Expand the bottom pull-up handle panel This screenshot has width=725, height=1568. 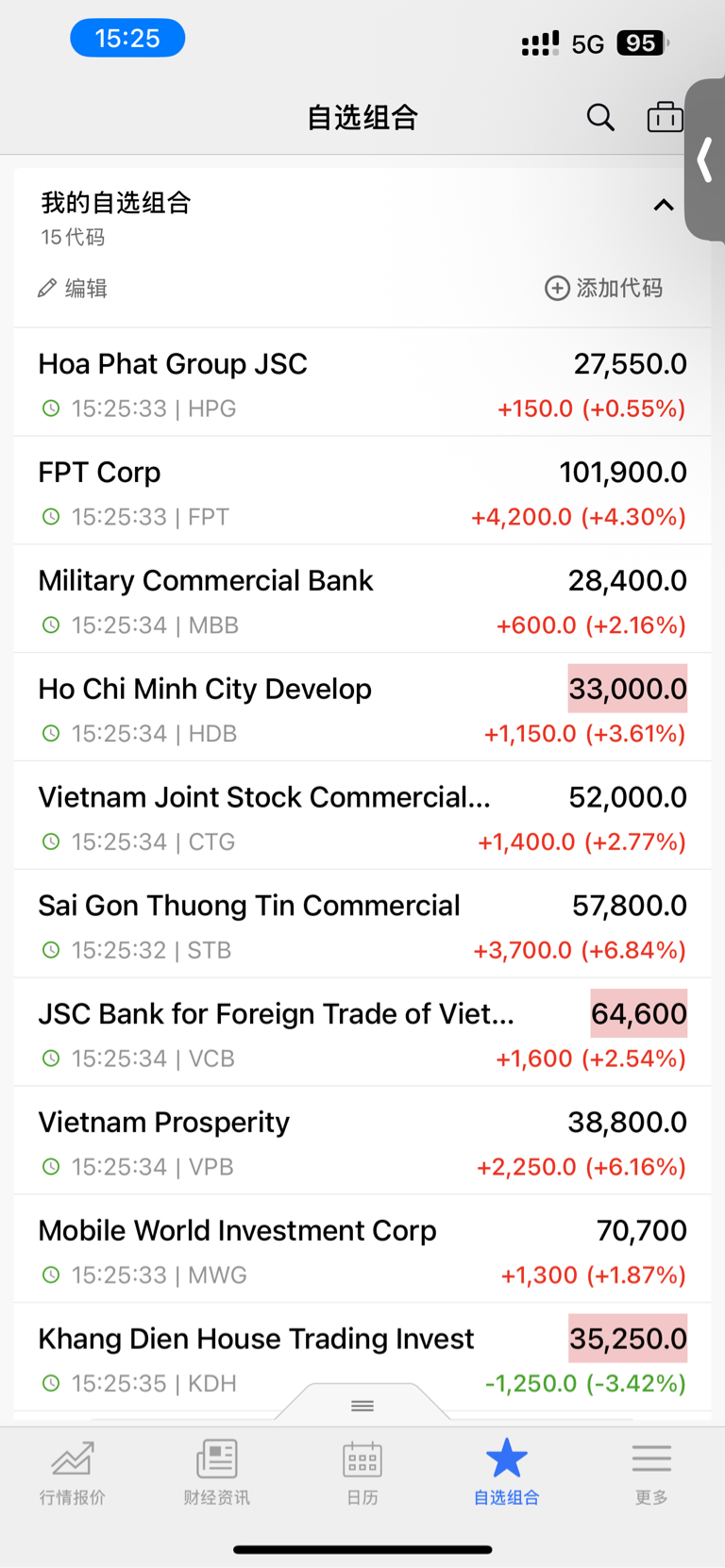pyautogui.click(x=362, y=1405)
